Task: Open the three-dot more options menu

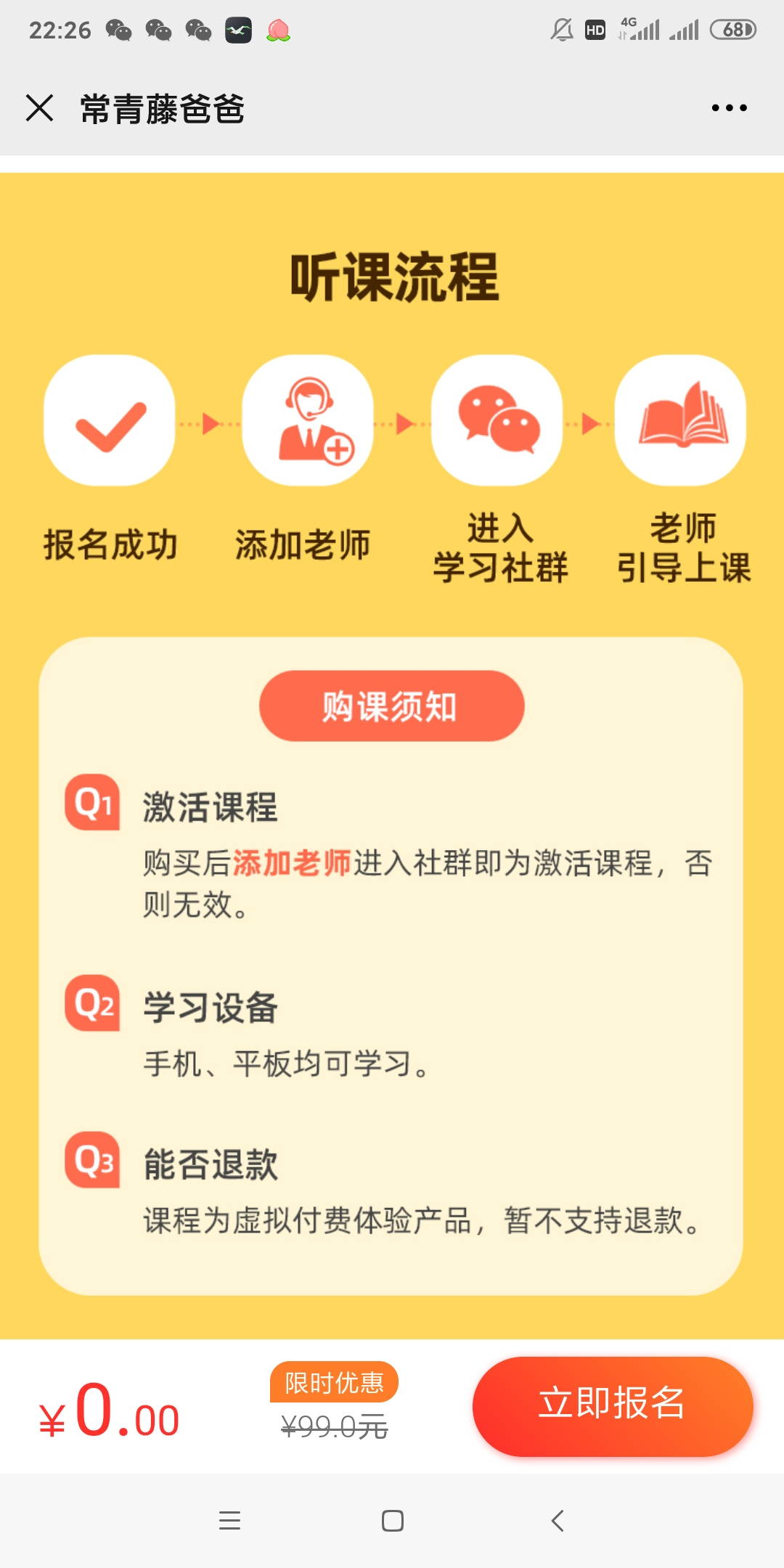Action: 729,108
